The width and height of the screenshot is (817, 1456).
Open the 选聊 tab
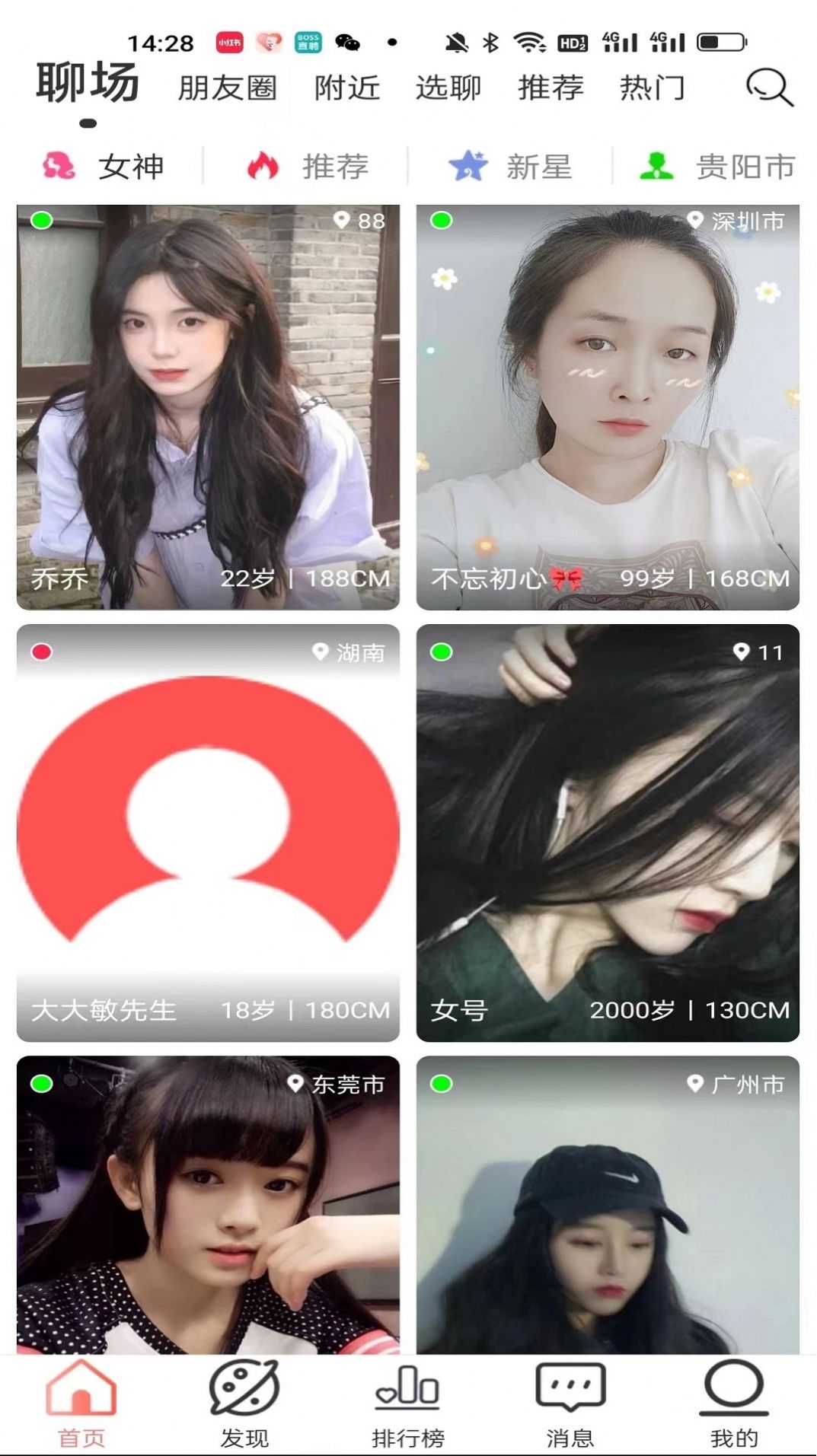pyautogui.click(x=448, y=88)
